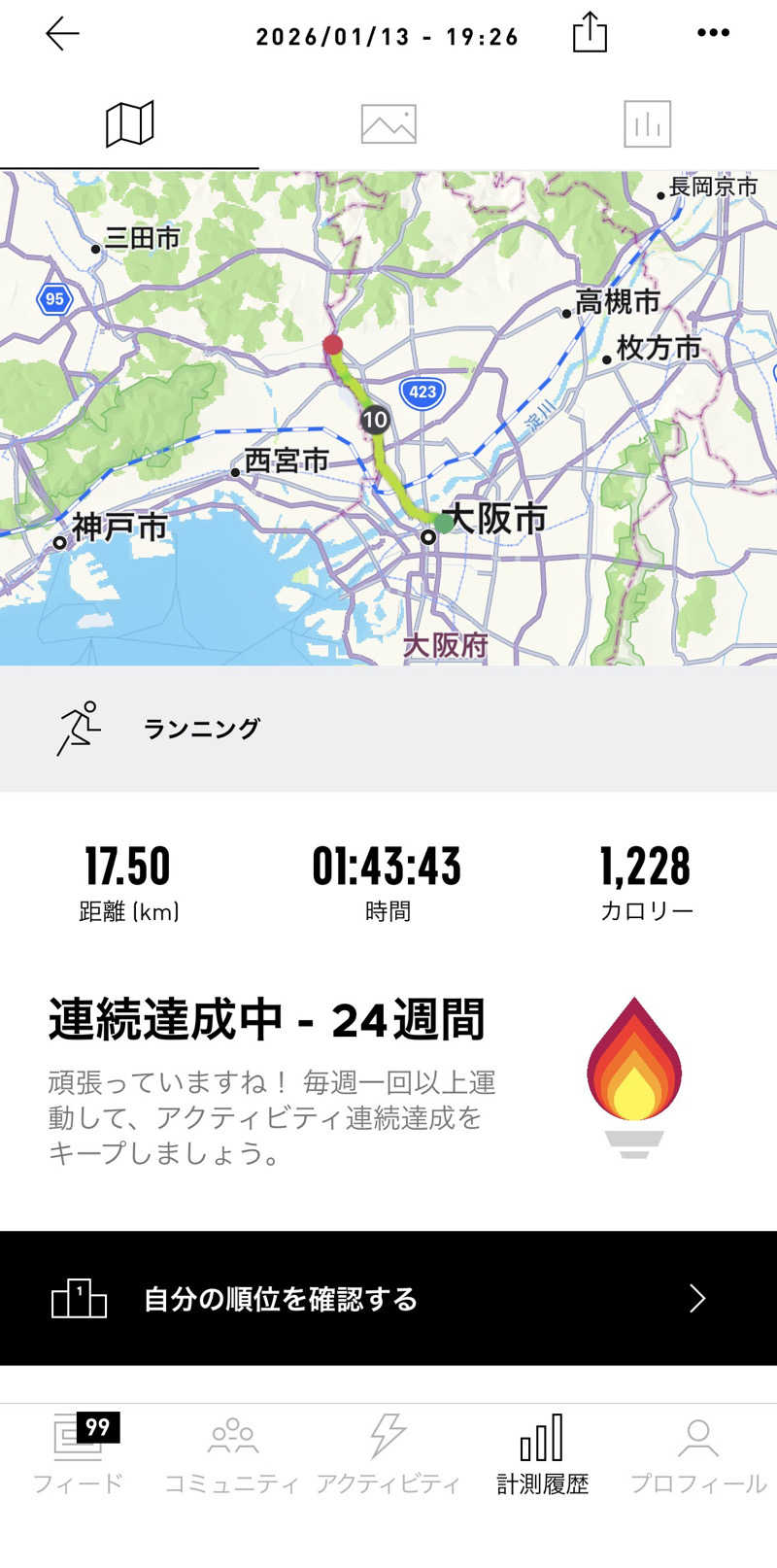
Task: Switch to the photos tab
Action: pos(388,124)
